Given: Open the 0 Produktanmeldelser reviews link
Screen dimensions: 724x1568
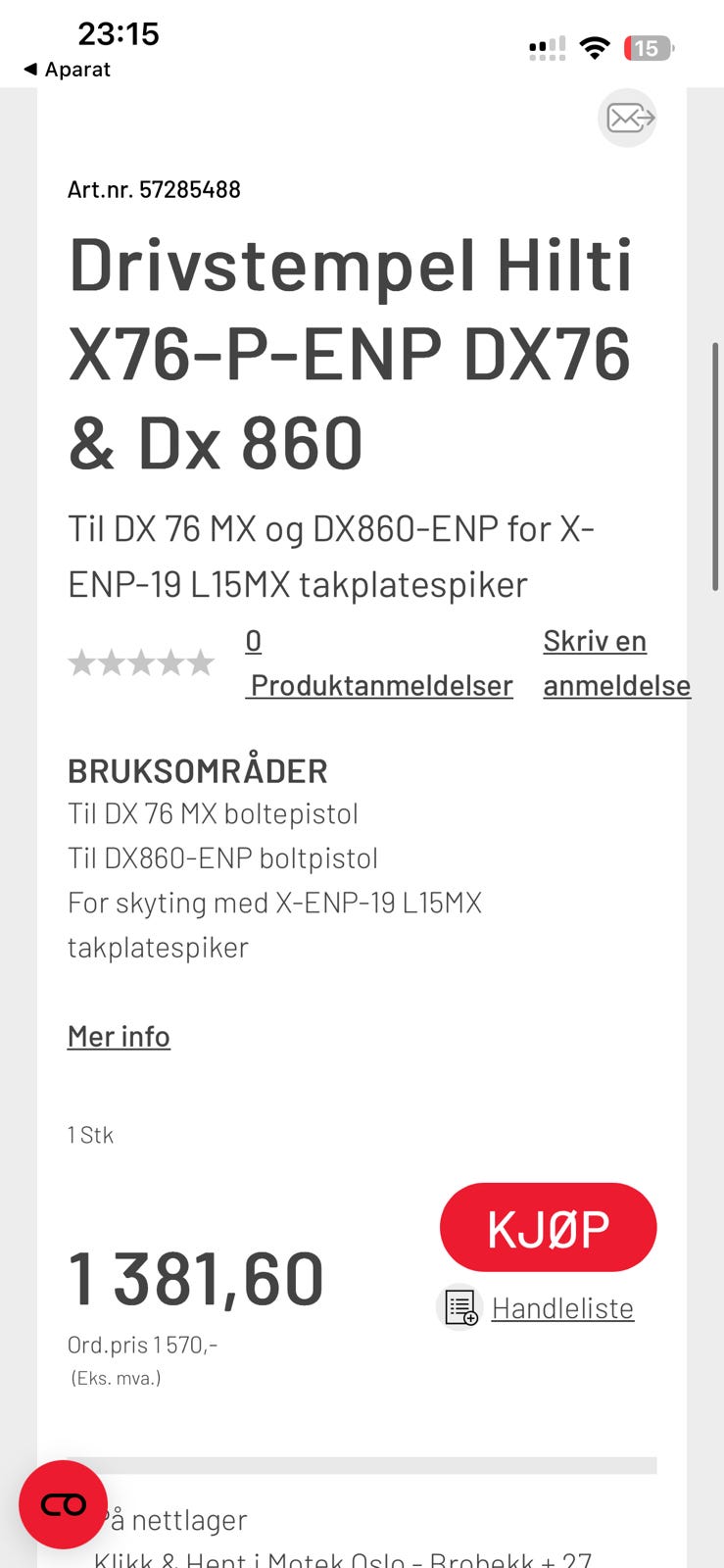Looking at the screenshot, I should [379, 663].
